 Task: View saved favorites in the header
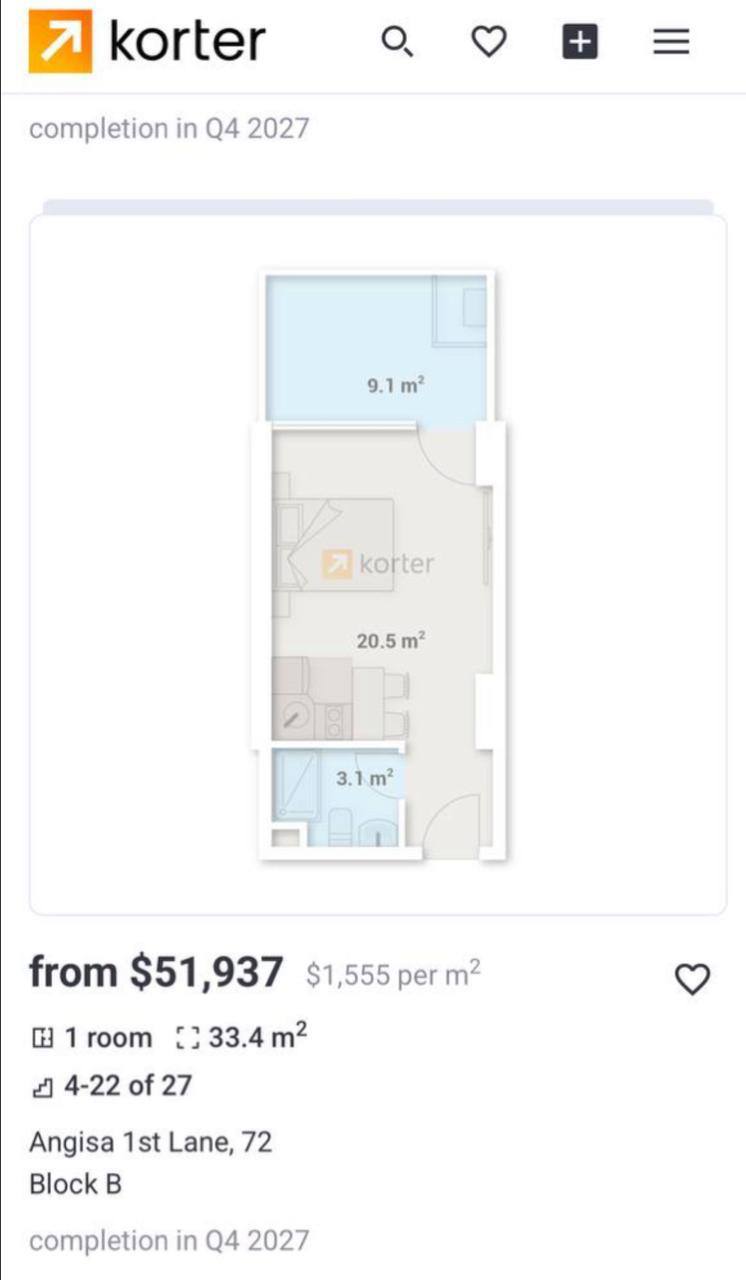tap(488, 42)
